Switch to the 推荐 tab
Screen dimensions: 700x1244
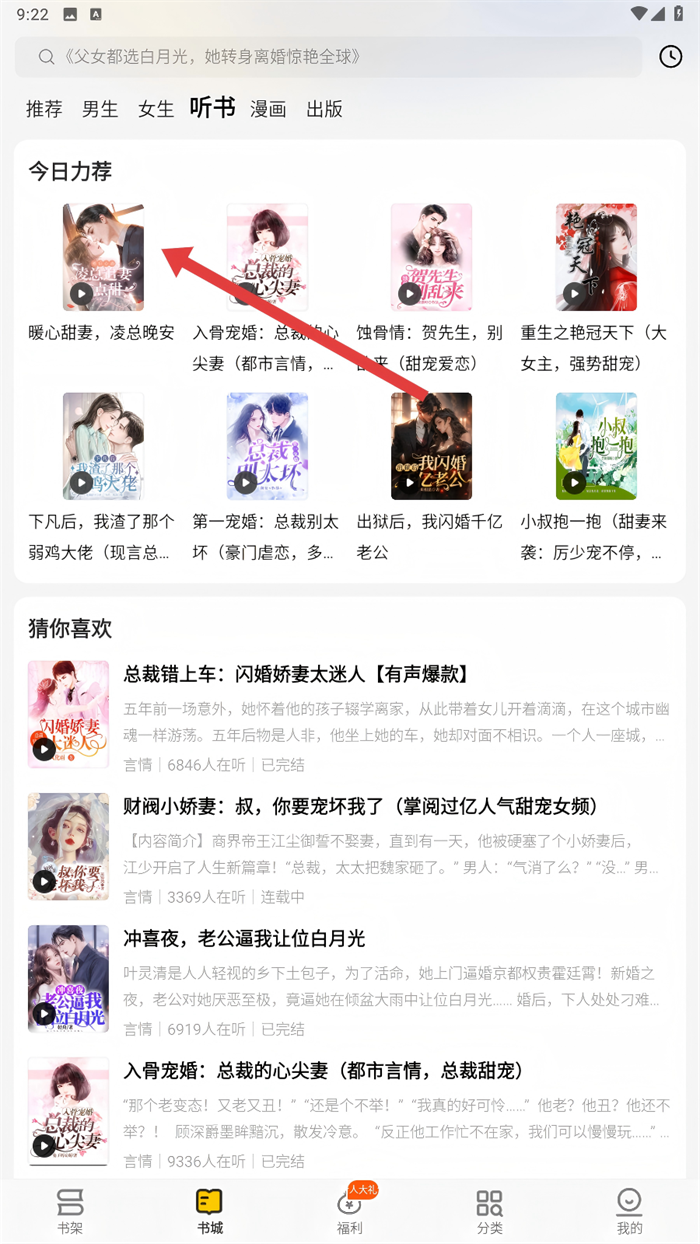pos(44,109)
